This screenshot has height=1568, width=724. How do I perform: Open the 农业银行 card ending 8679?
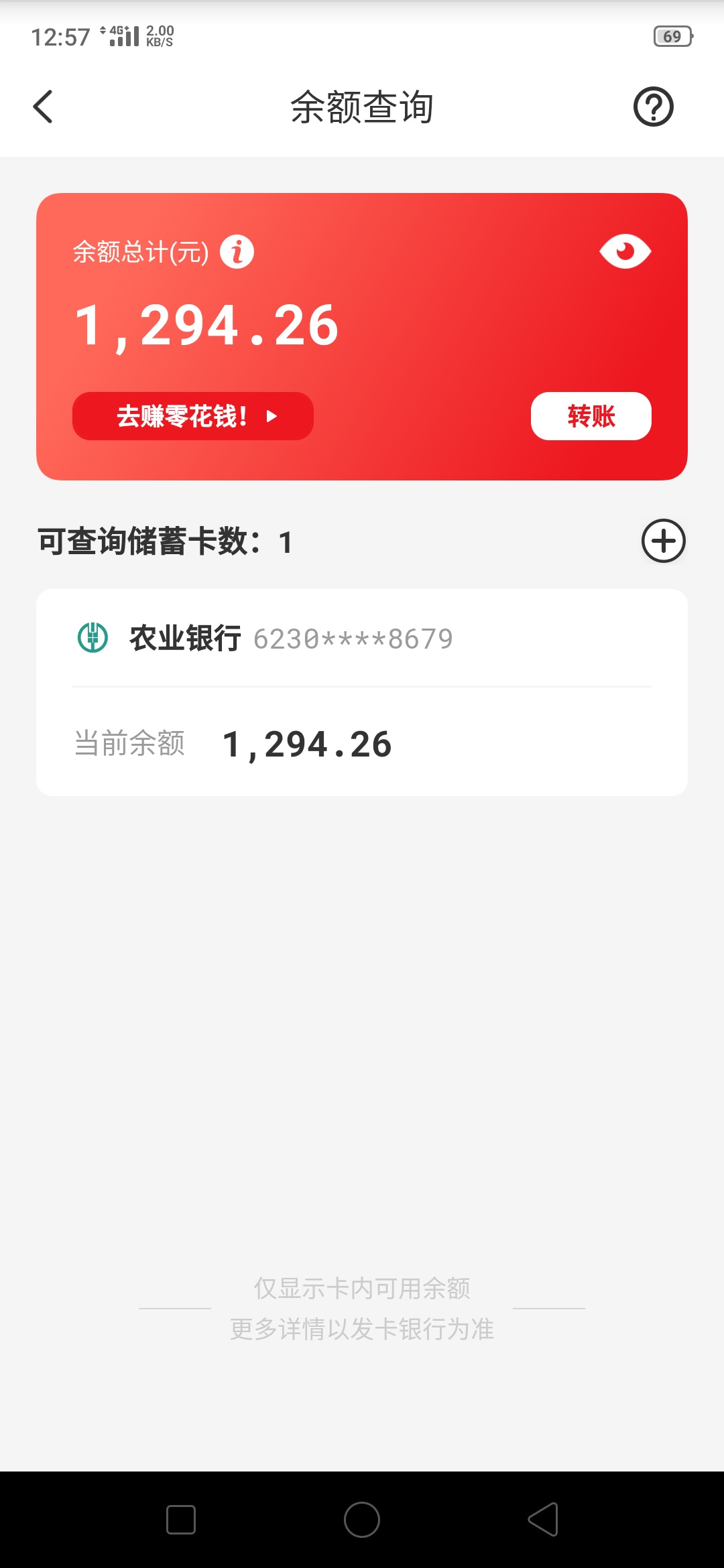(x=362, y=692)
